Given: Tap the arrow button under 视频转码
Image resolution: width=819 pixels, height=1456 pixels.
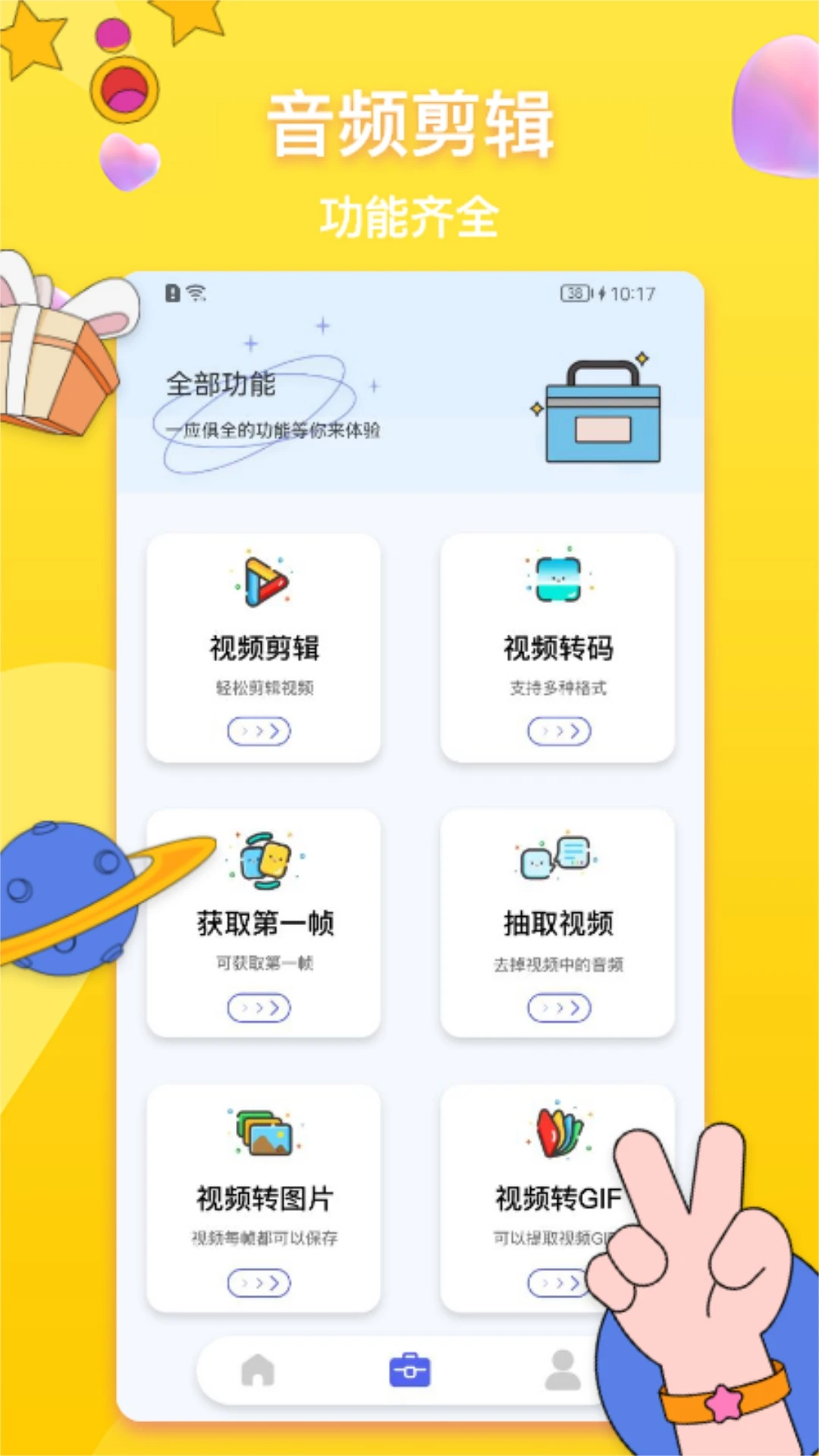Looking at the screenshot, I should point(560,730).
